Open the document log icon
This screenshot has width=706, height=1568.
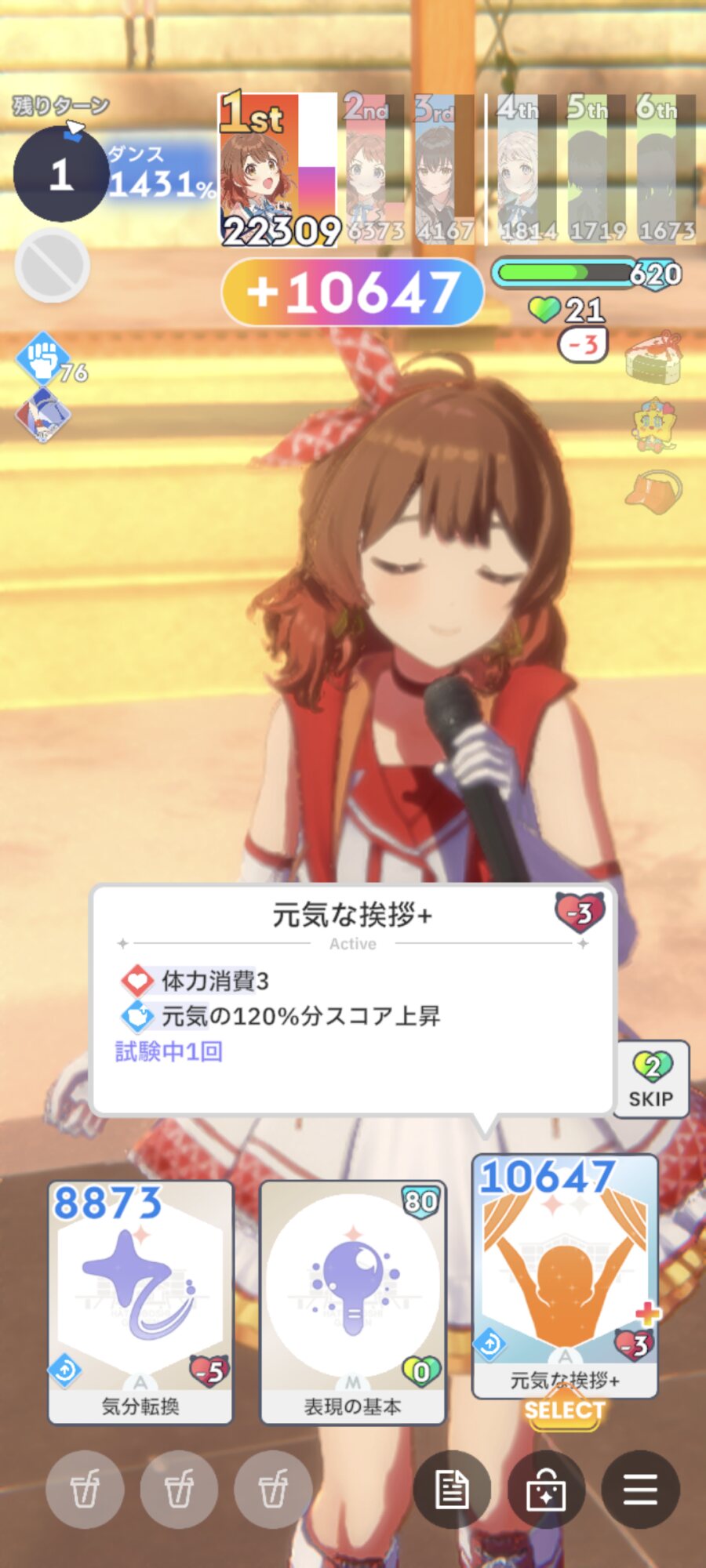452,1489
